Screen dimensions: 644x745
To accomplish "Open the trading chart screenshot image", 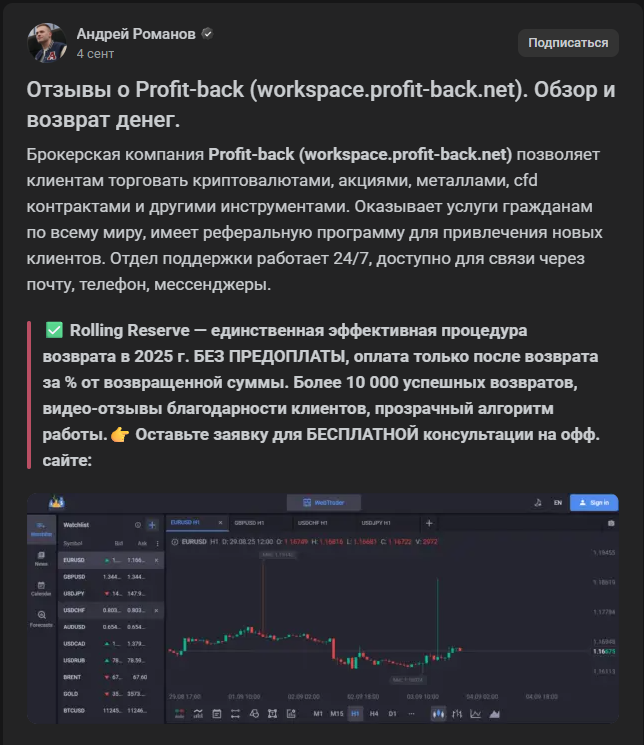I will pos(322,607).
